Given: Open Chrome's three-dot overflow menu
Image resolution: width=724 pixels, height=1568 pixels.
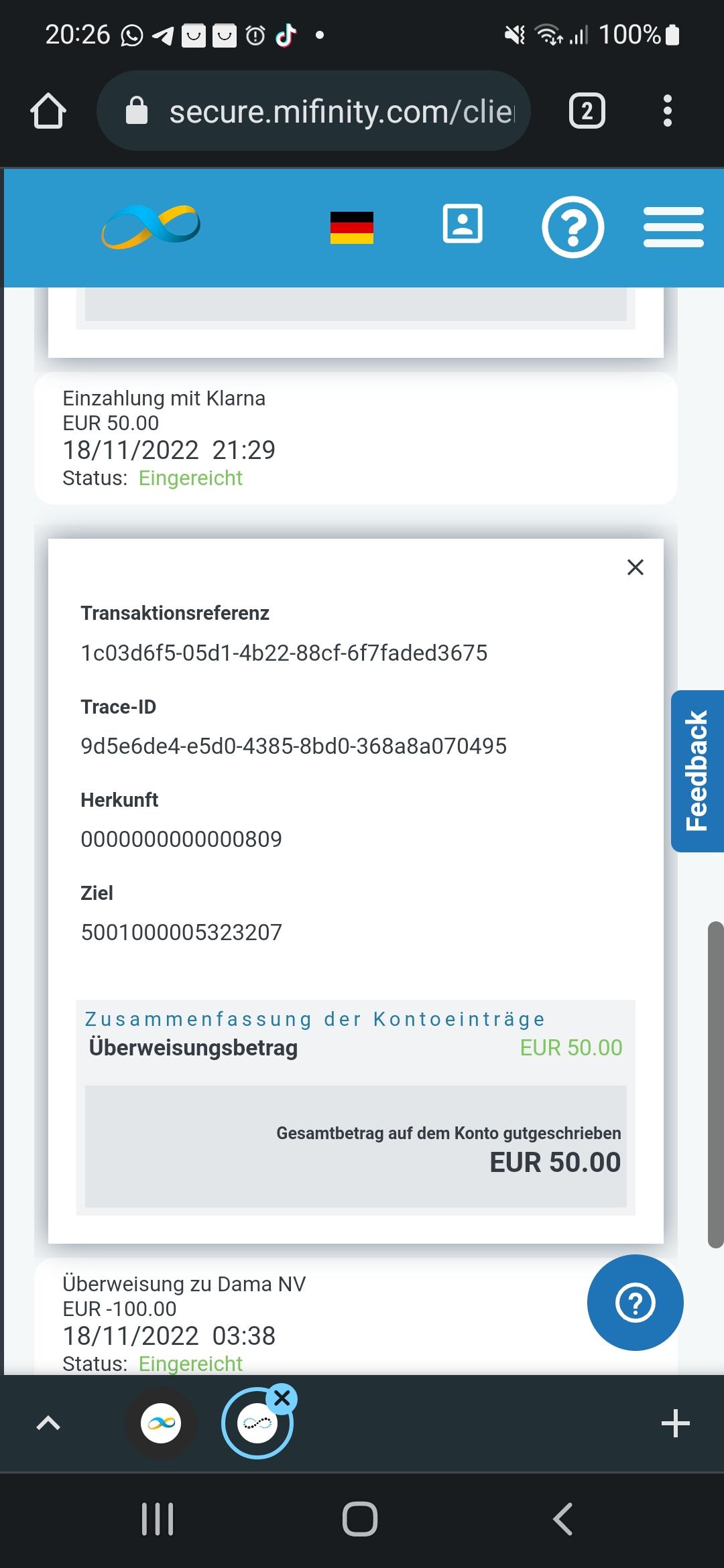Looking at the screenshot, I should coord(667,111).
